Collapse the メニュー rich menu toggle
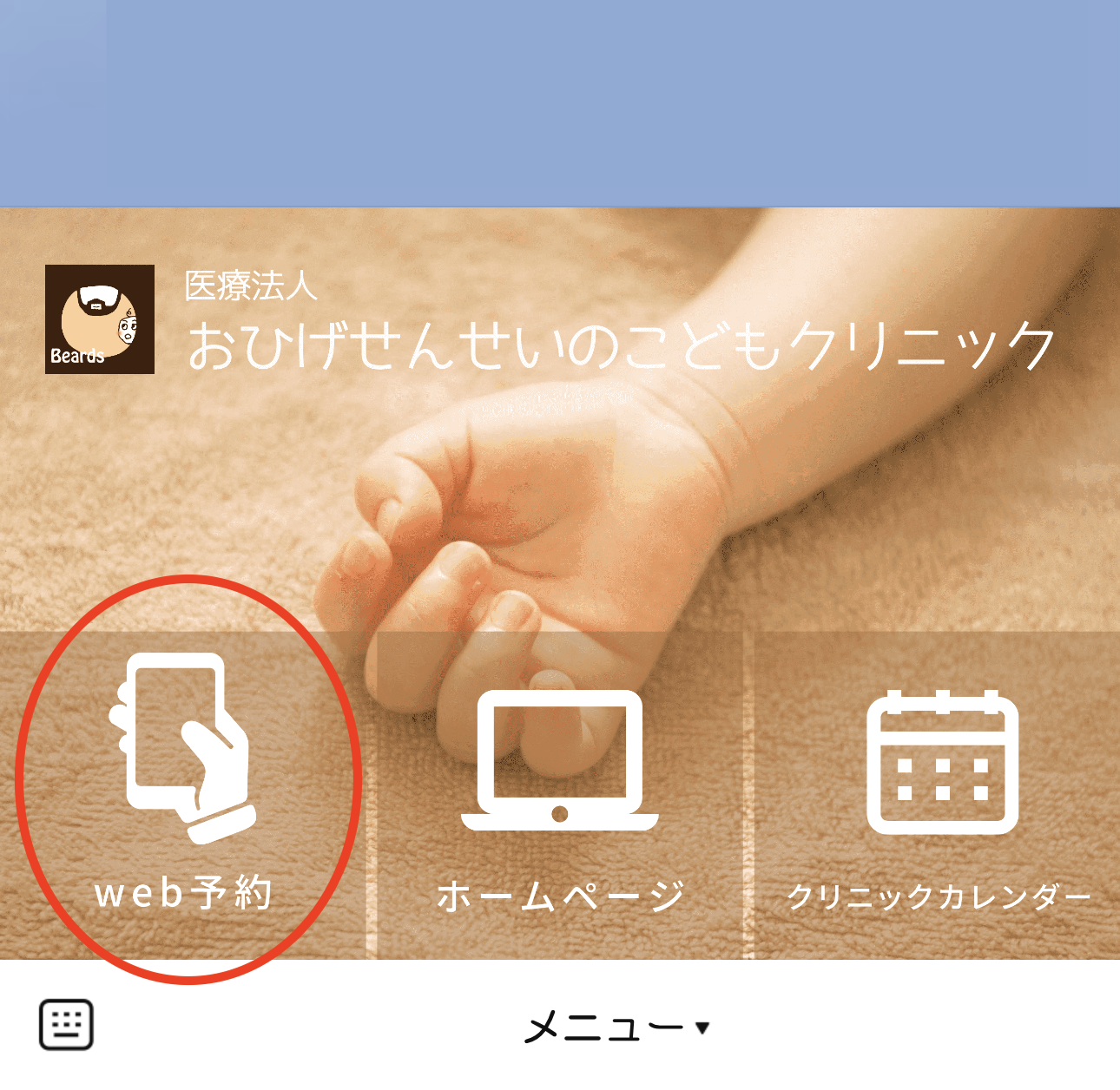This screenshot has width=1120, height=1090. [616, 1028]
